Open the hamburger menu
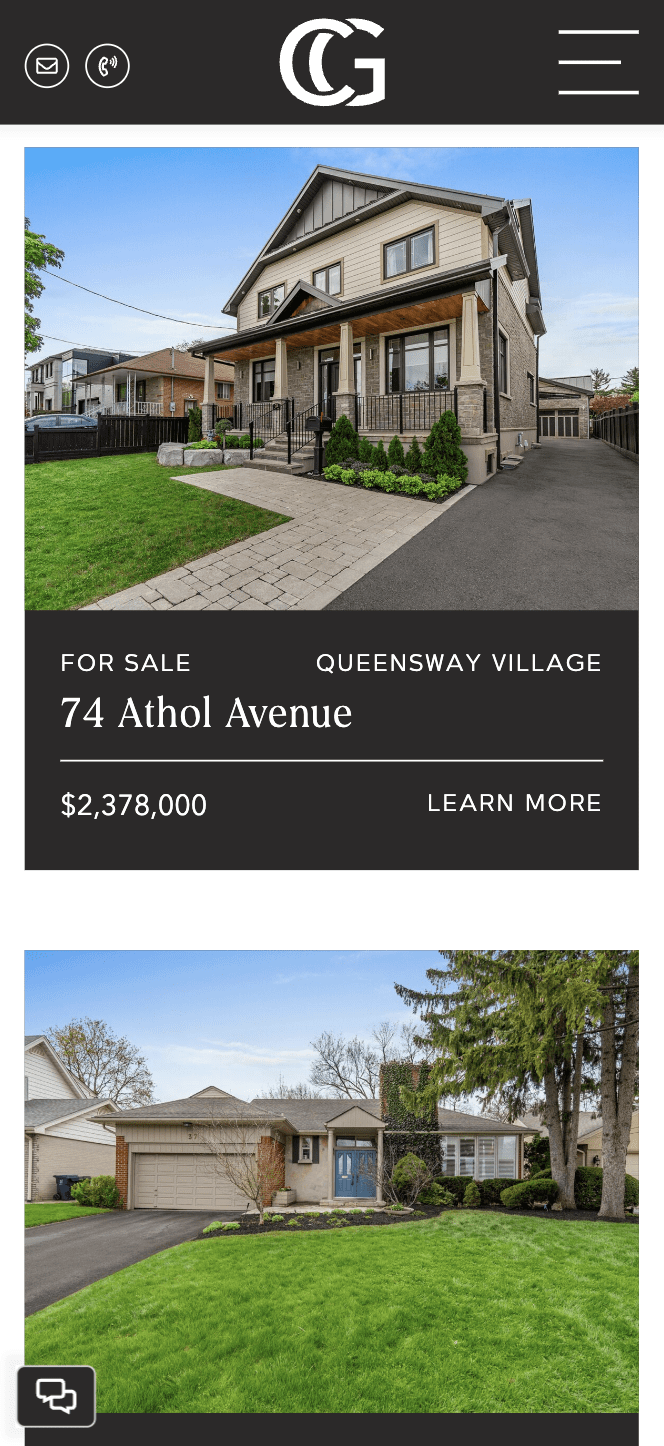This screenshot has width=664, height=1446. pyautogui.click(x=598, y=62)
